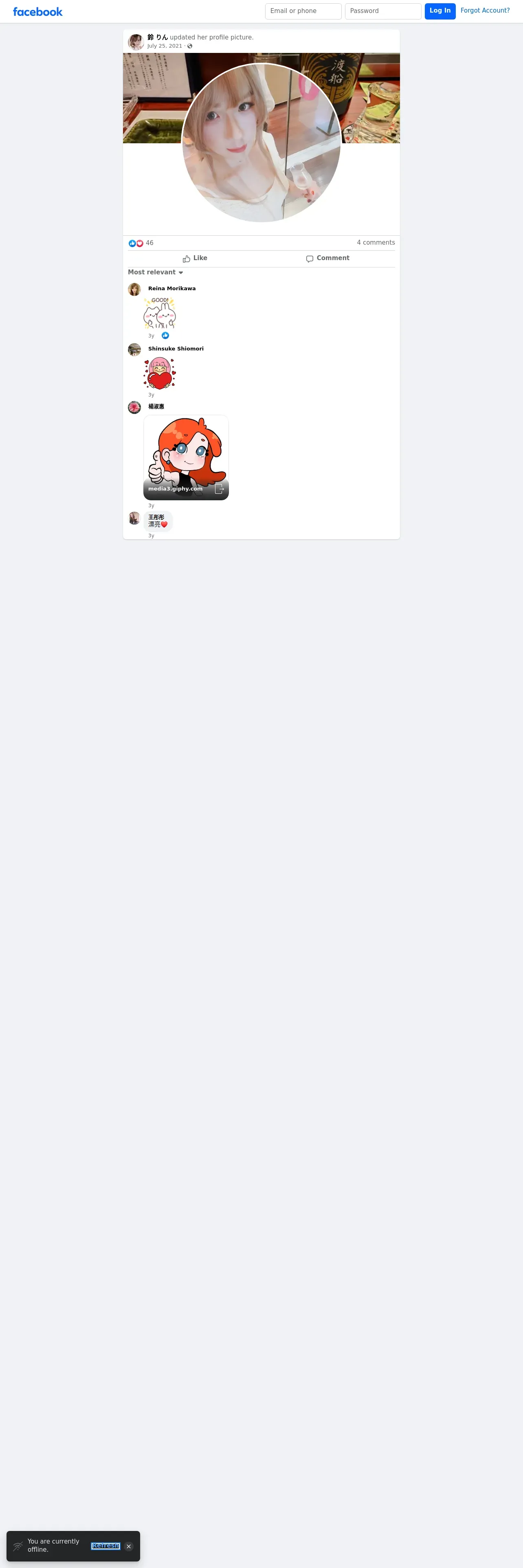The width and height of the screenshot is (523, 1568).
Task: View the 4 comments count
Action: pyautogui.click(x=376, y=242)
